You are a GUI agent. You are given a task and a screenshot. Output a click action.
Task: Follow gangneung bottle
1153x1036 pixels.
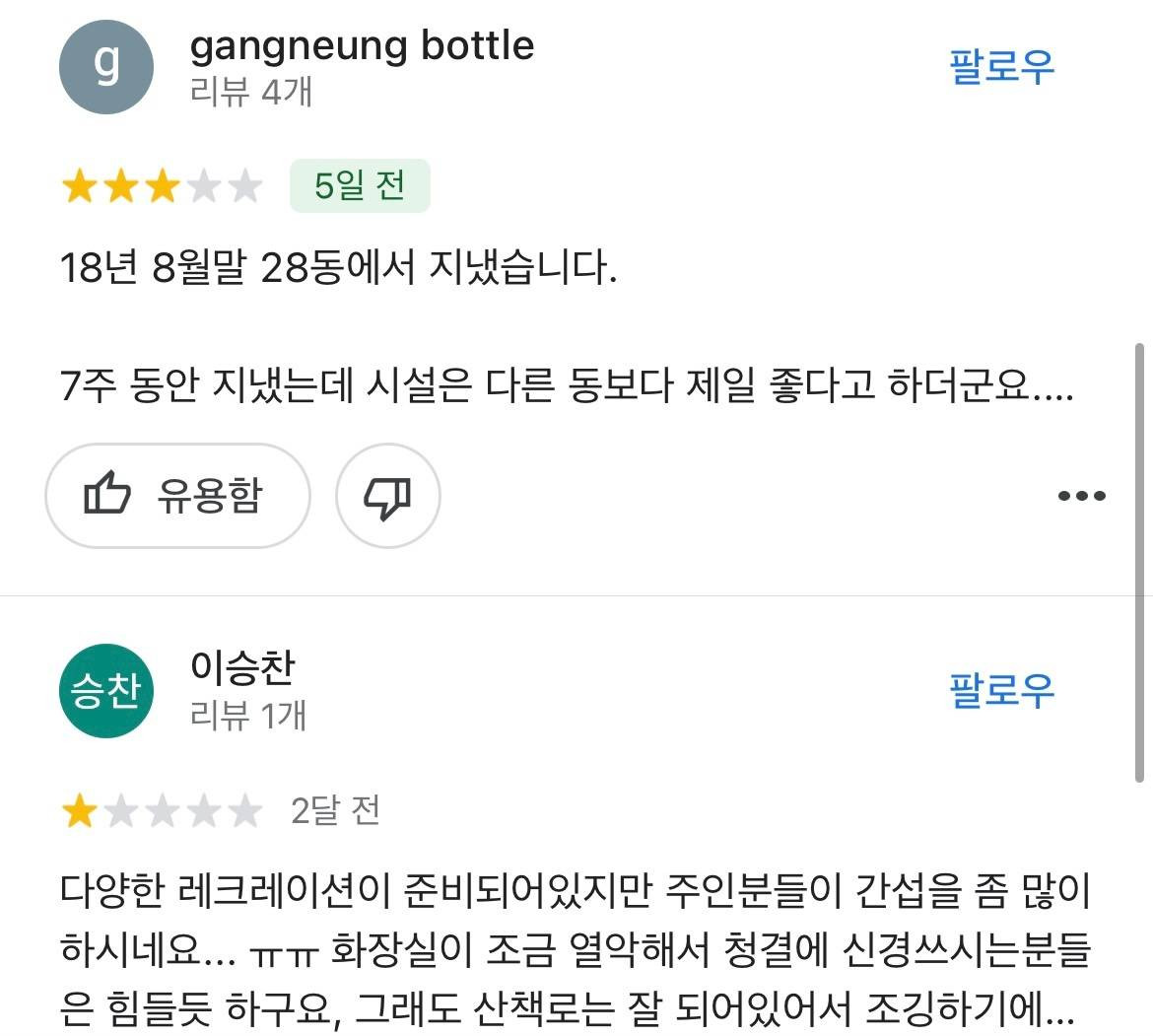(1001, 67)
